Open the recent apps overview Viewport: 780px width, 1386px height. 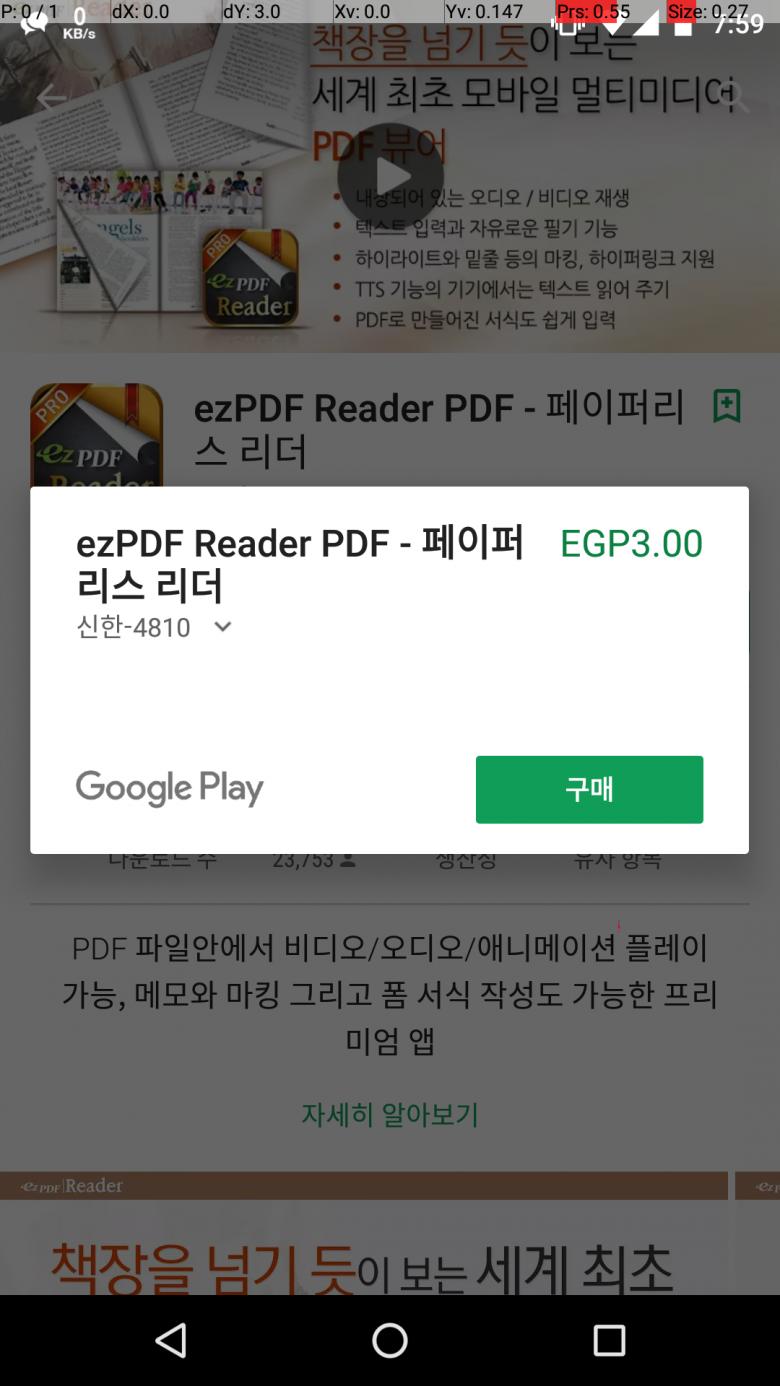click(x=608, y=1340)
